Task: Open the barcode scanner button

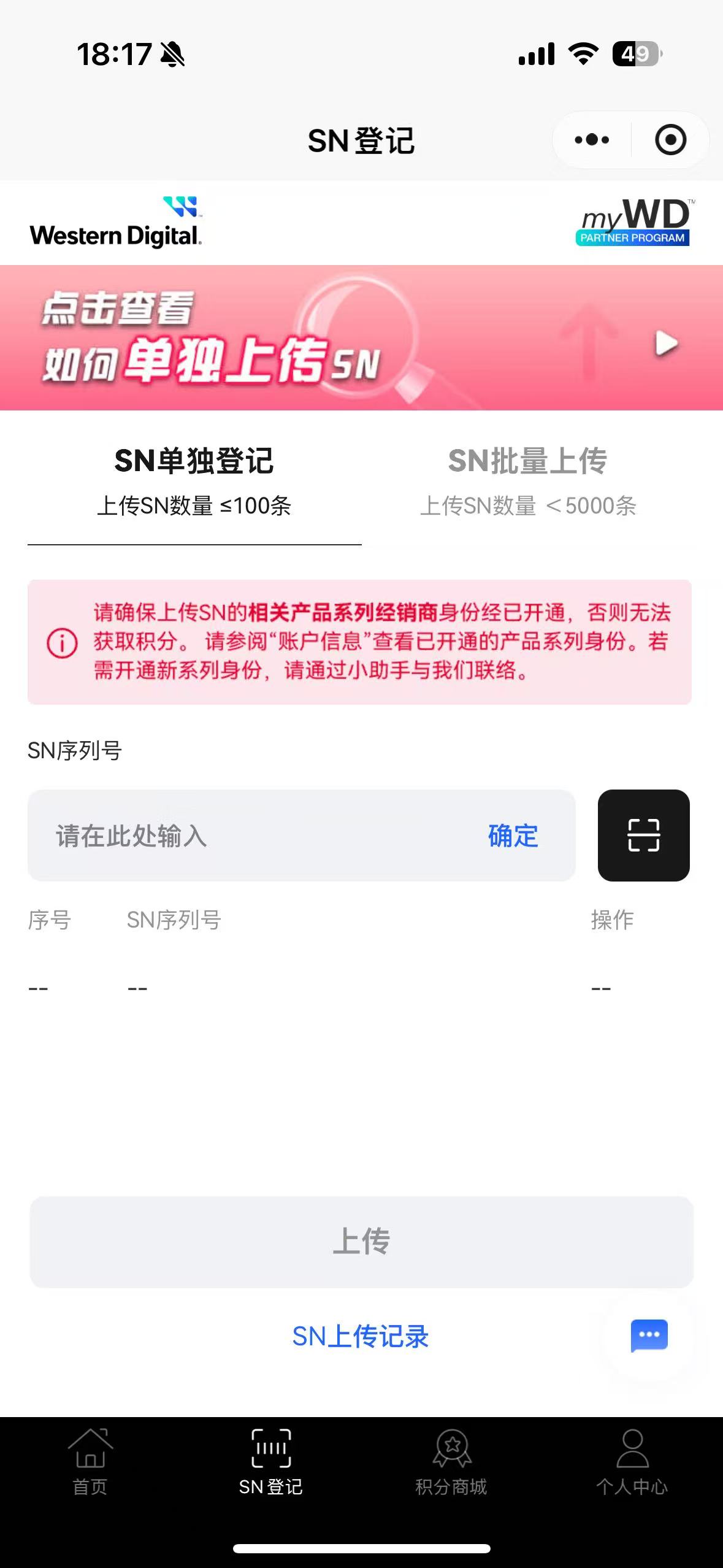Action: (x=643, y=836)
